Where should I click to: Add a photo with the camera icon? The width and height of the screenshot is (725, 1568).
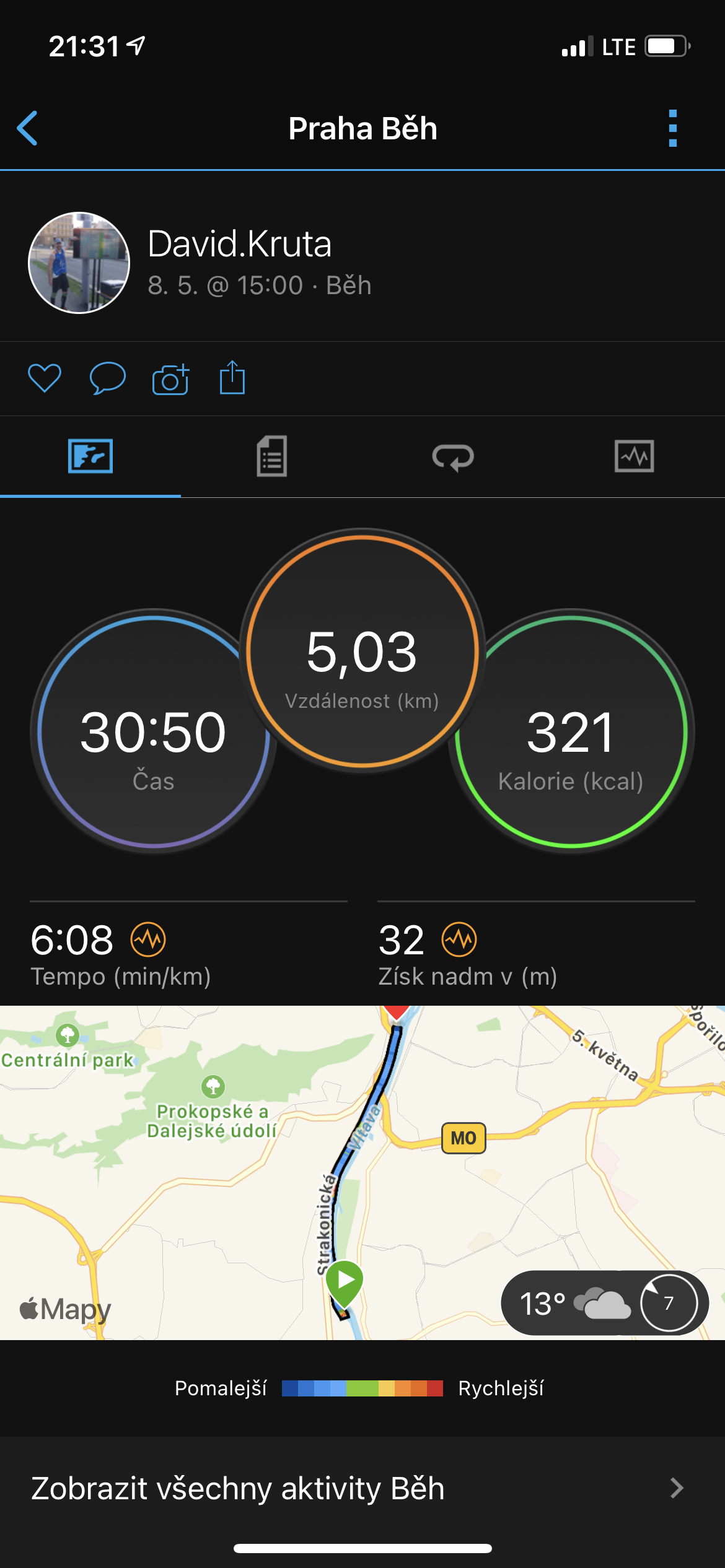[x=171, y=378]
